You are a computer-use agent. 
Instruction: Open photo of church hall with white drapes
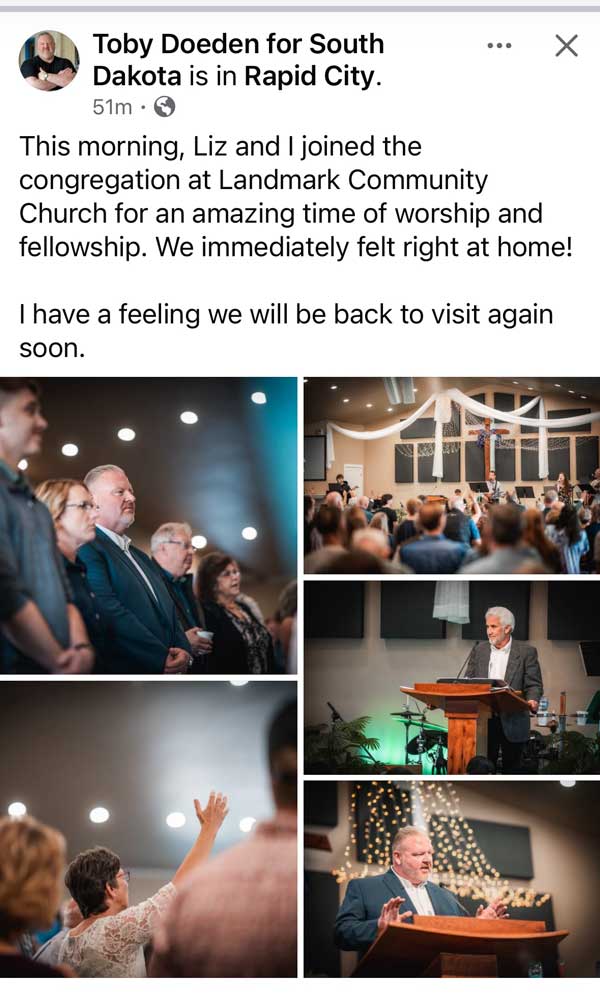click(451, 475)
